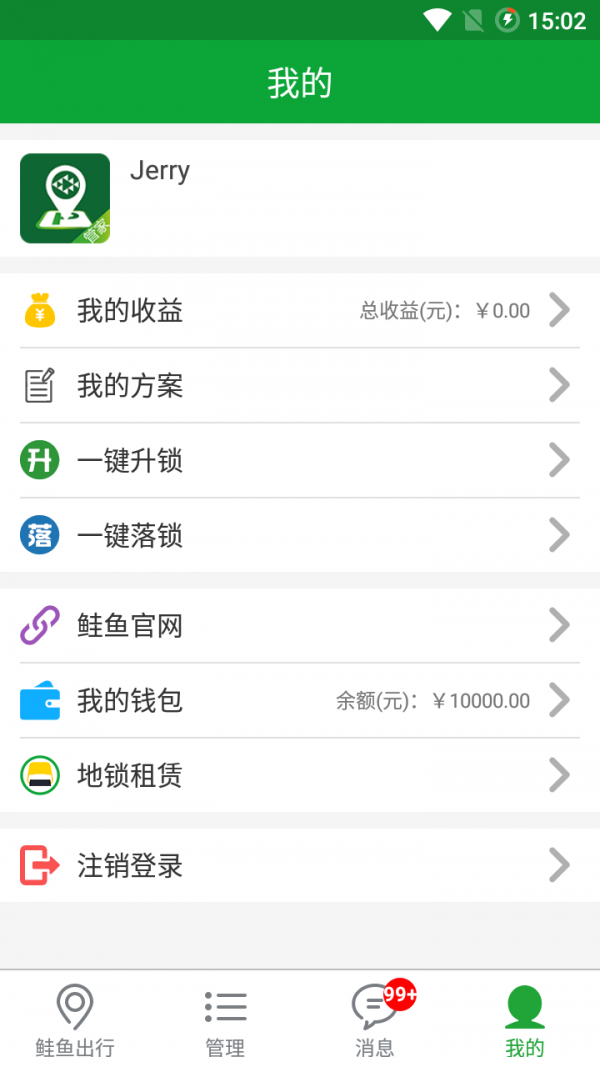
Task: Go to the 消息 messages tab
Action: 375,1020
